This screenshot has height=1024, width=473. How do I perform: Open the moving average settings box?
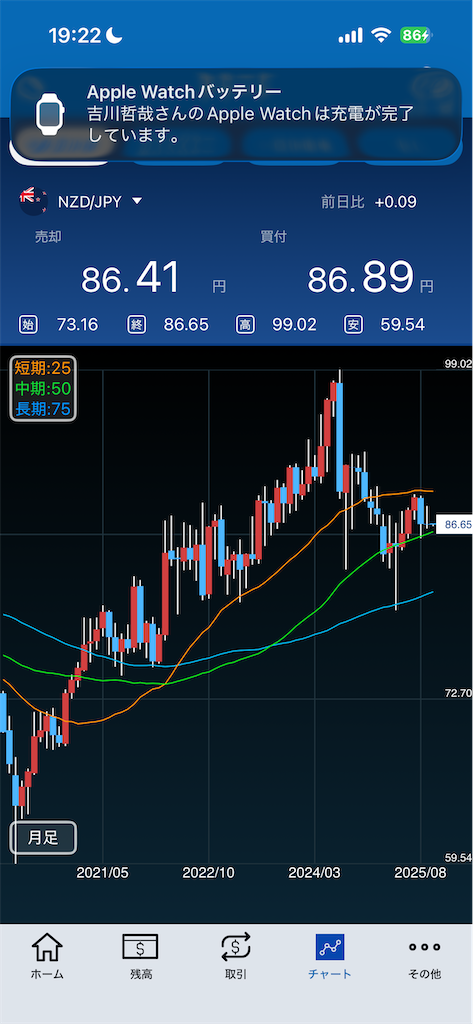pyautogui.click(x=43, y=388)
